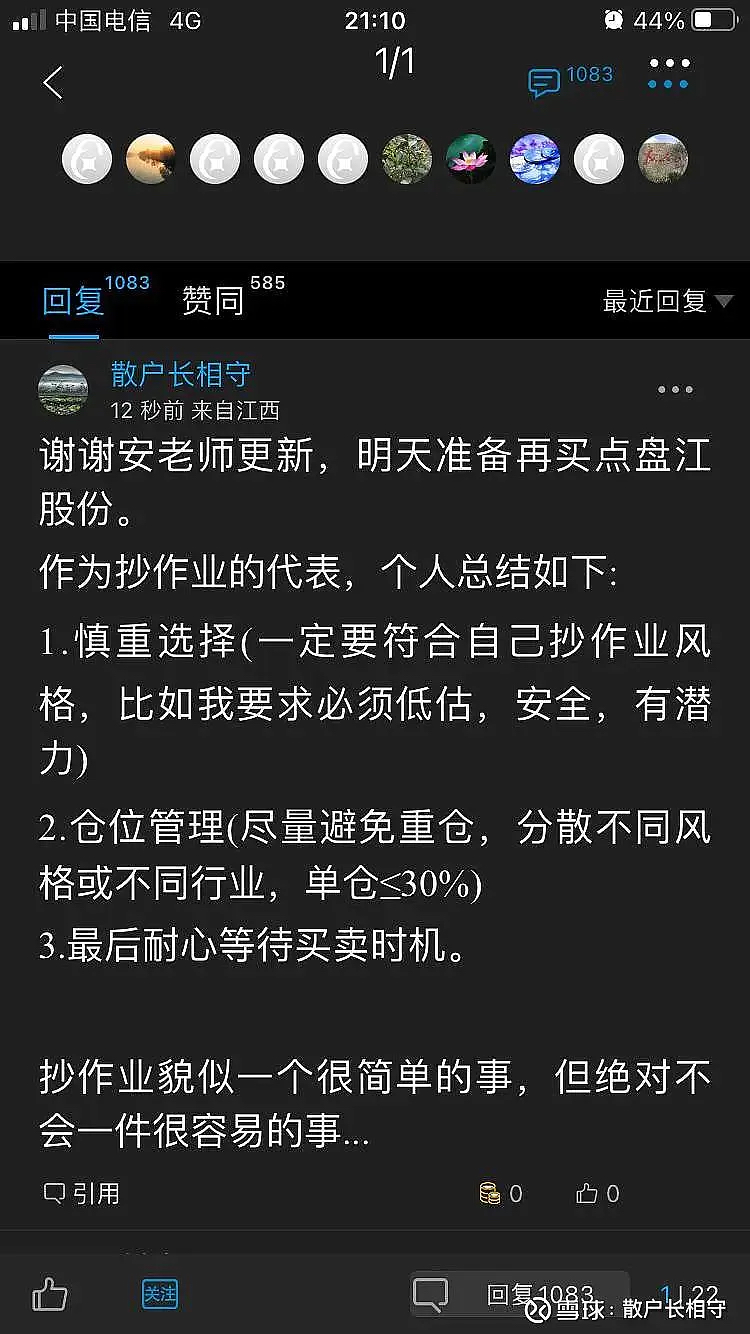The height and width of the screenshot is (1334, 750).
Task: Quote this reply with 引用
Action: pyautogui.click(x=82, y=1193)
